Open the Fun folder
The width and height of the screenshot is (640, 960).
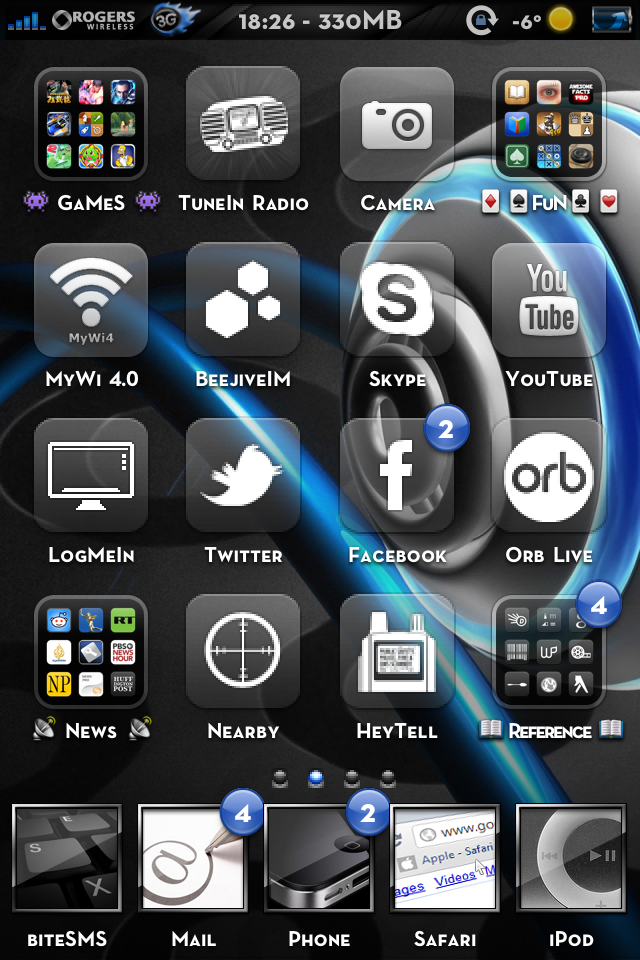coord(549,124)
